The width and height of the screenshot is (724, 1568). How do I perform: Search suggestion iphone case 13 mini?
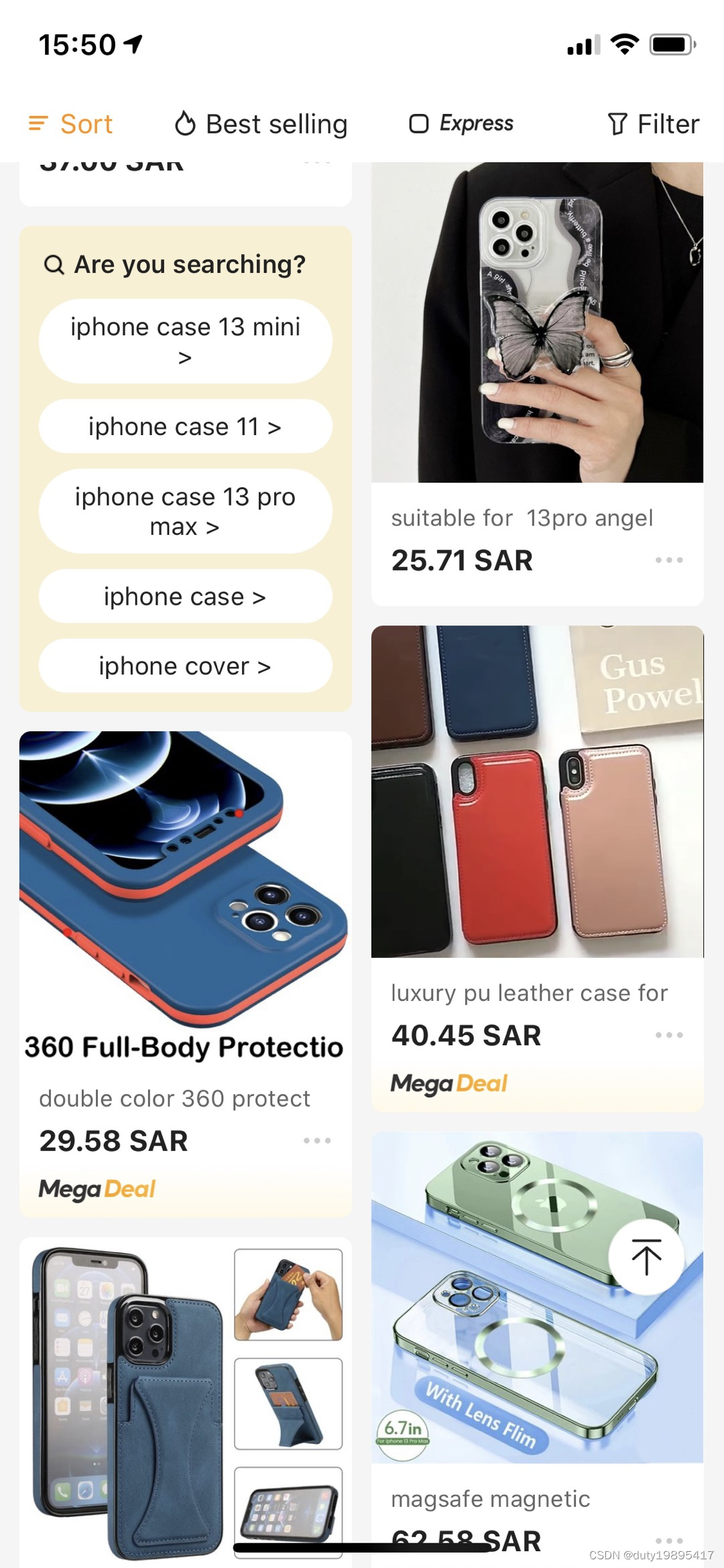pyautogui.click(x=186, y=341)
